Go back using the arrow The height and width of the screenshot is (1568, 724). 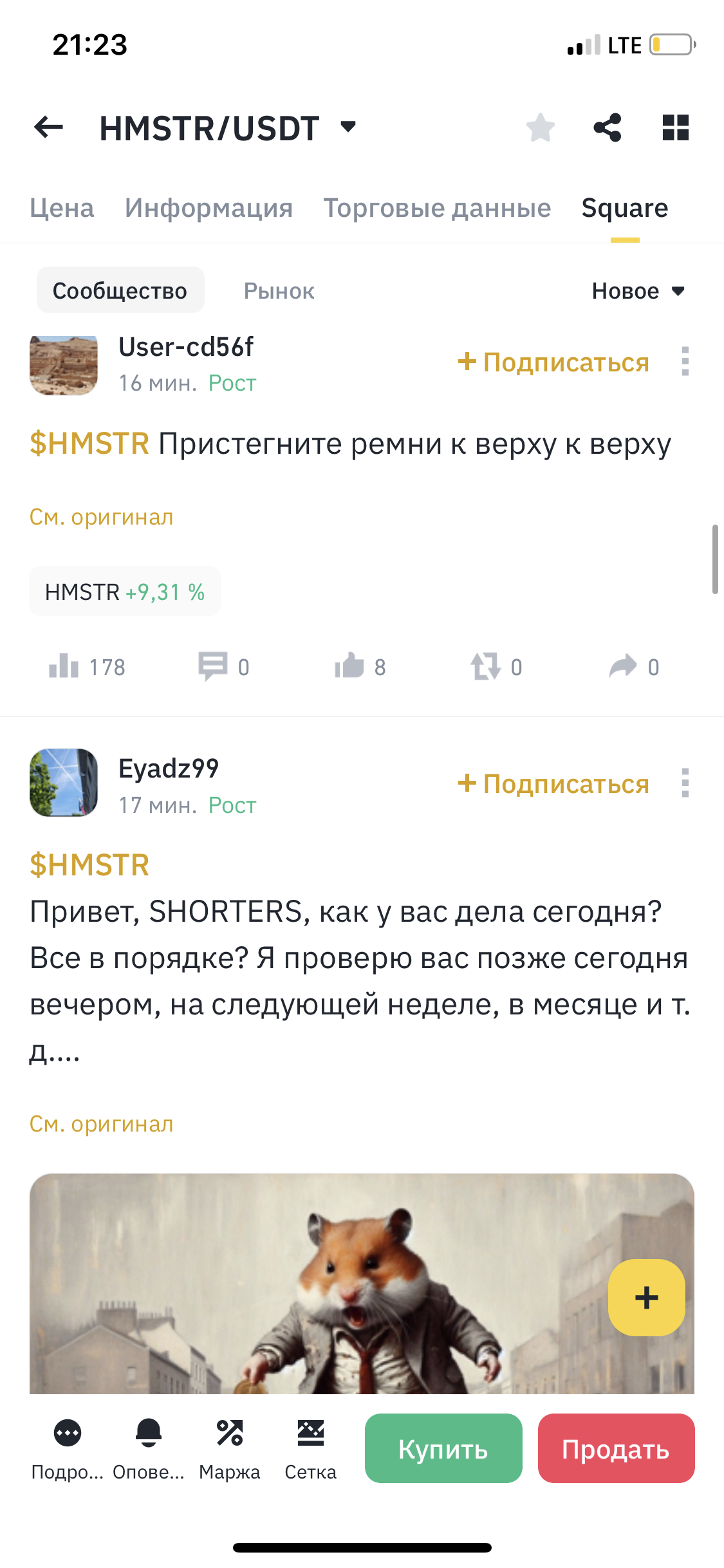(x=49, y=127)
